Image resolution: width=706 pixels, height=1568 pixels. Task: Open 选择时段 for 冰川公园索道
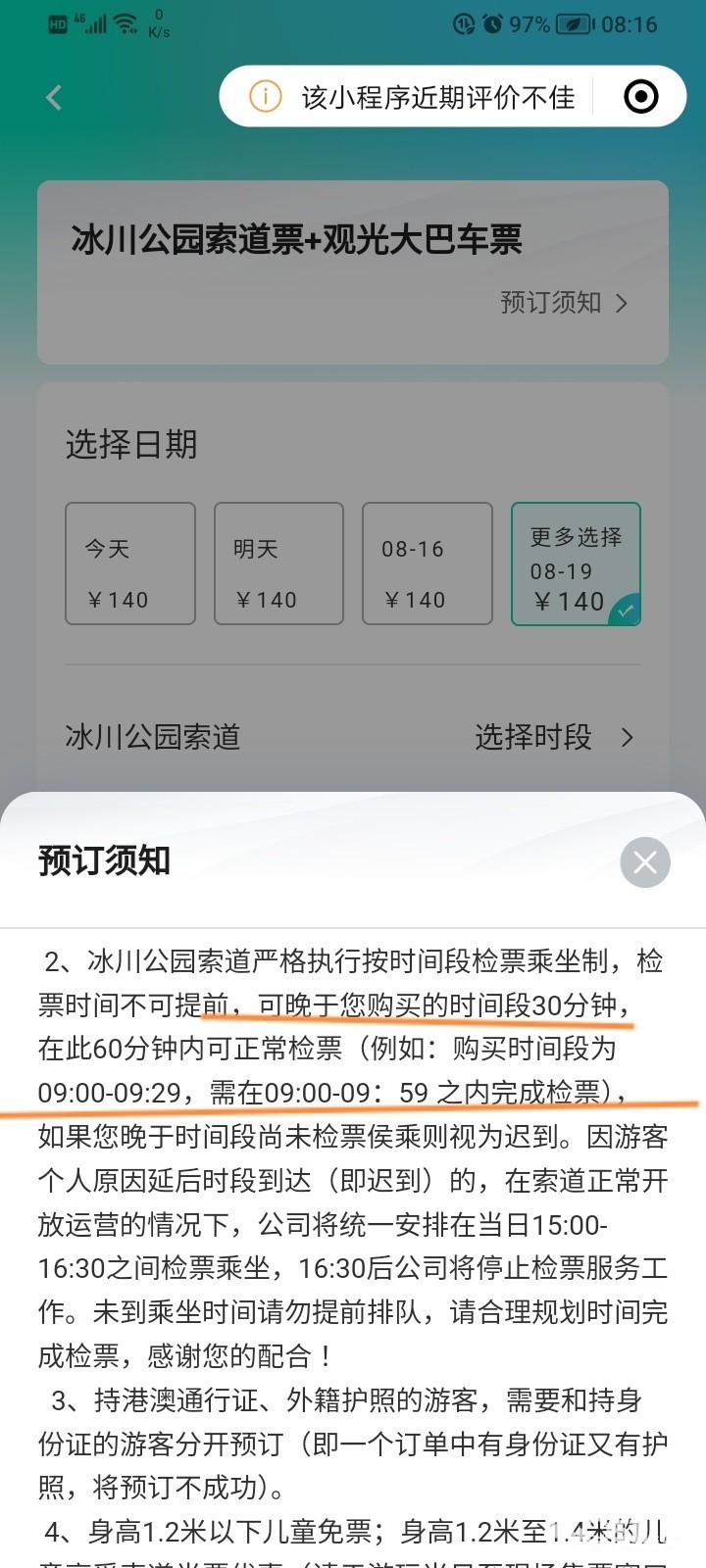coord(554,737)
